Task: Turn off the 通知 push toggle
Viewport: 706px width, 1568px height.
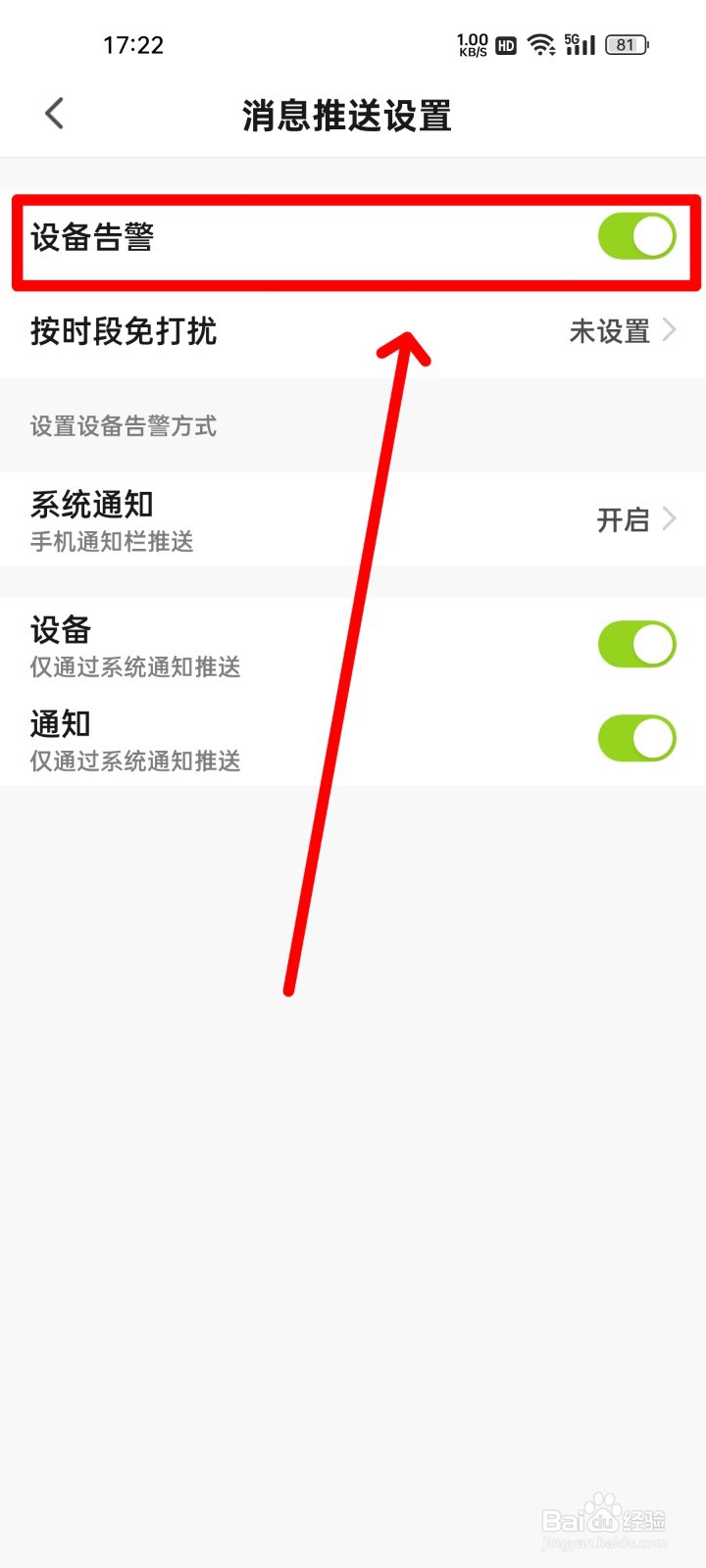Action: [x=636, y=738]
